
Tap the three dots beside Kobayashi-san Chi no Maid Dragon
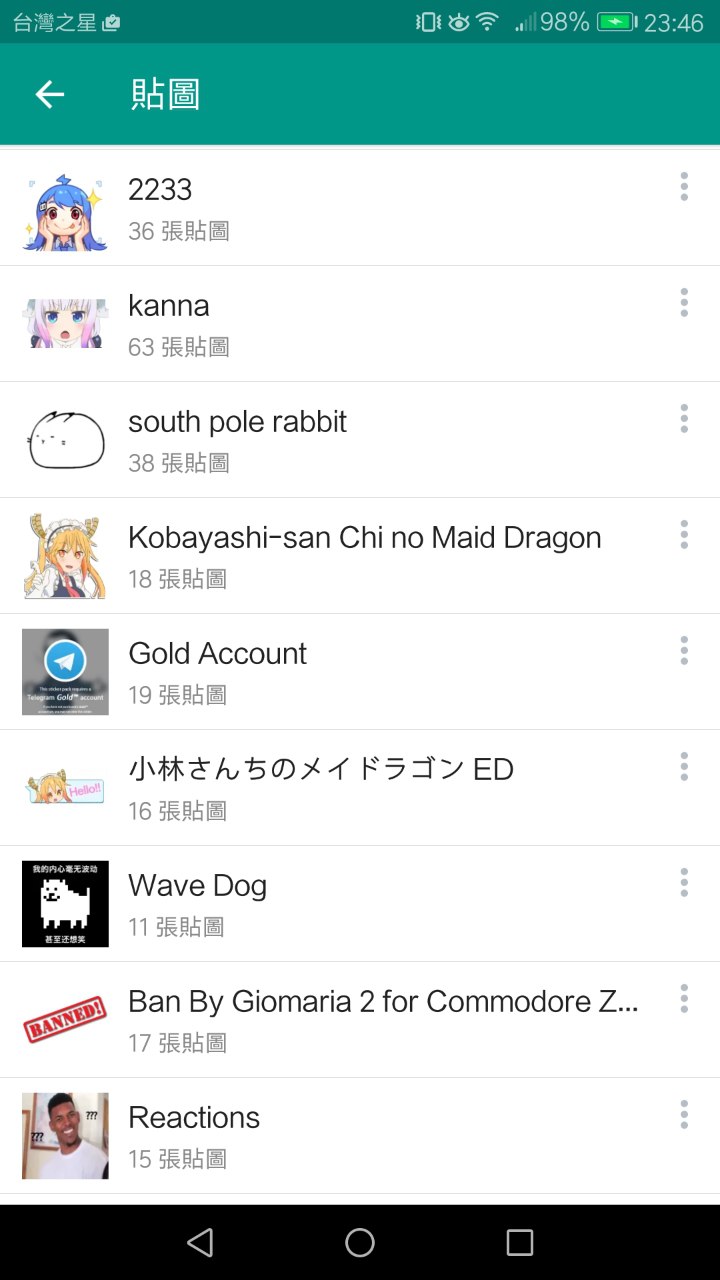684,535
